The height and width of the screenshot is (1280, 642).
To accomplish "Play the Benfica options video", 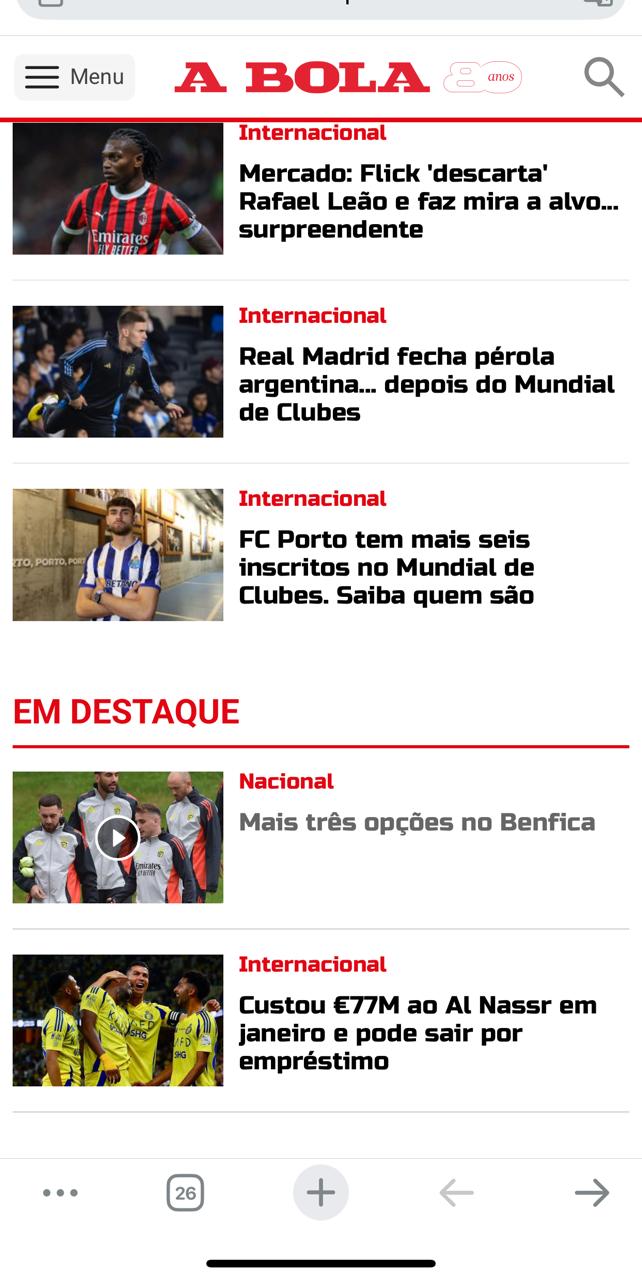I will click(118, 837).
